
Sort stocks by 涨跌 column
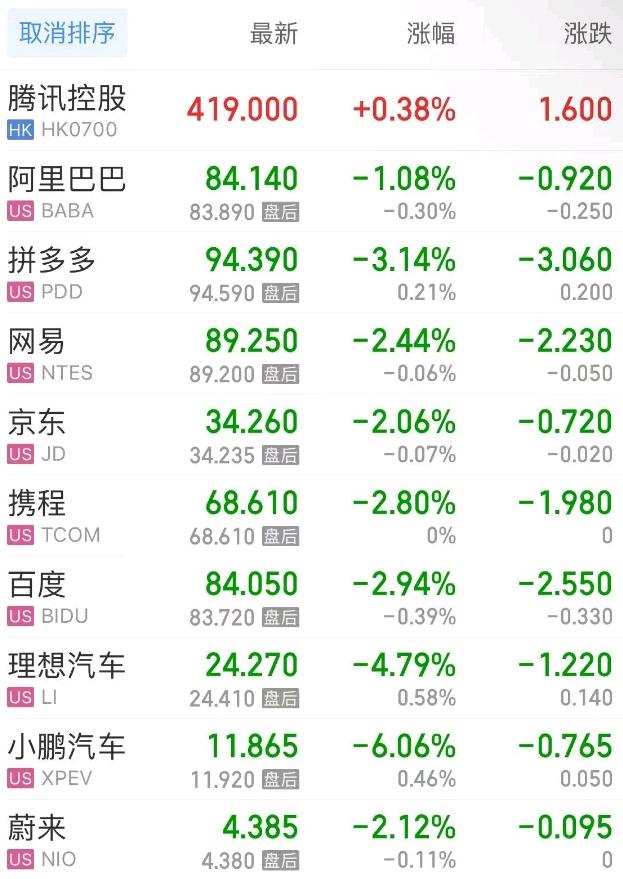pyautogui.click(x=587, y=33)
